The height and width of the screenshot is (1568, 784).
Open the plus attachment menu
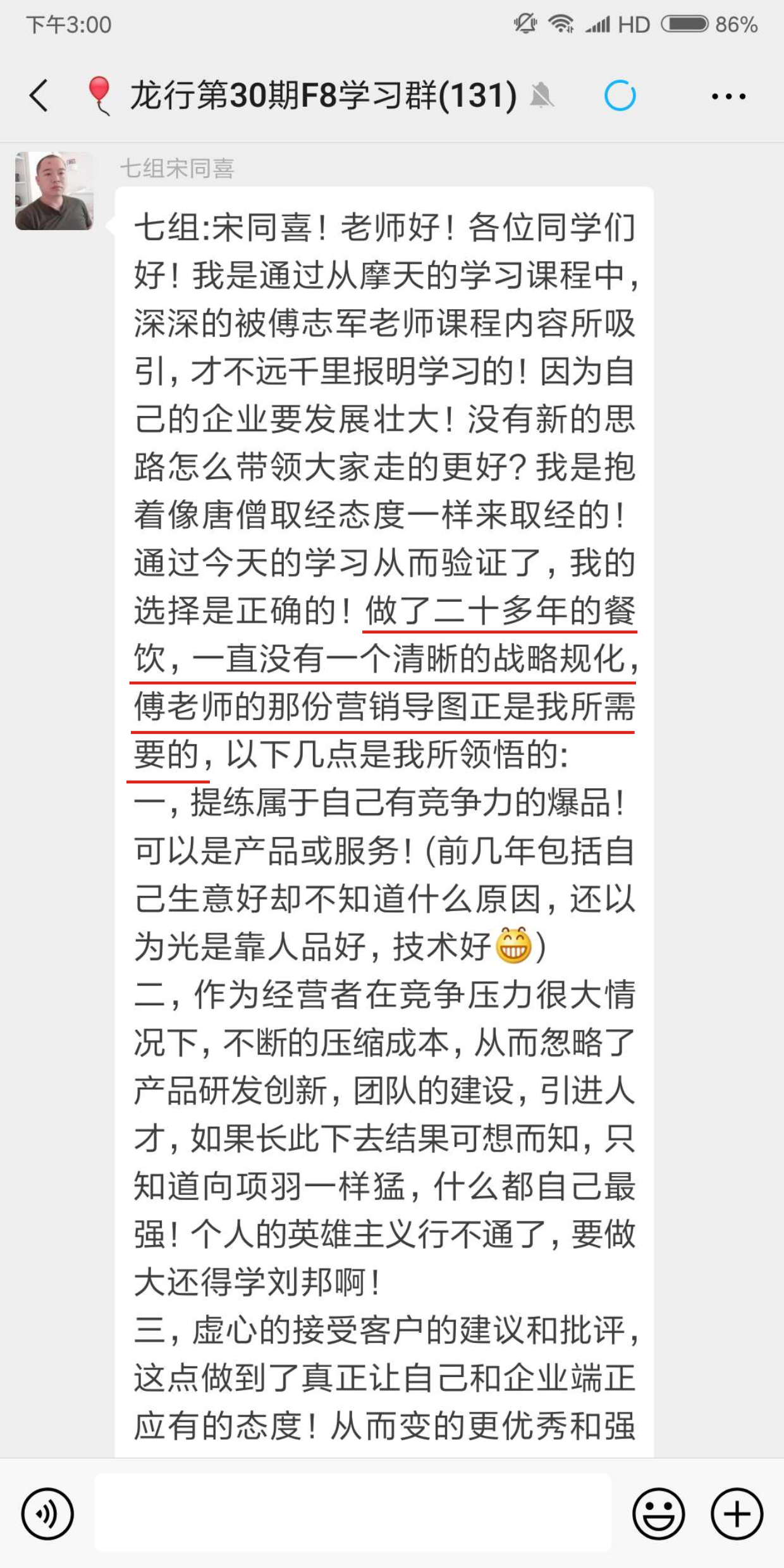click(737, 1514)
